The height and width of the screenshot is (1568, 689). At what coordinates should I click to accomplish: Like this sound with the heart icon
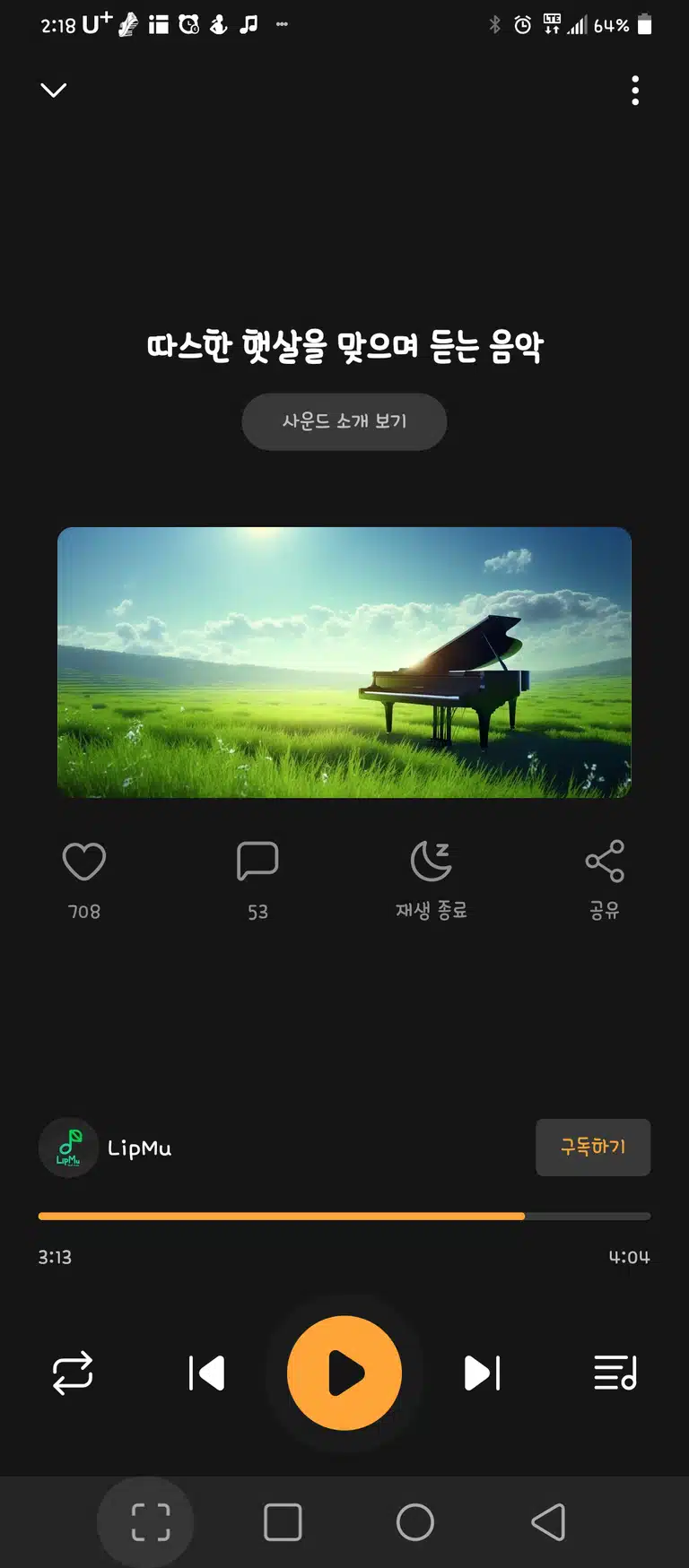pos(84,862)
